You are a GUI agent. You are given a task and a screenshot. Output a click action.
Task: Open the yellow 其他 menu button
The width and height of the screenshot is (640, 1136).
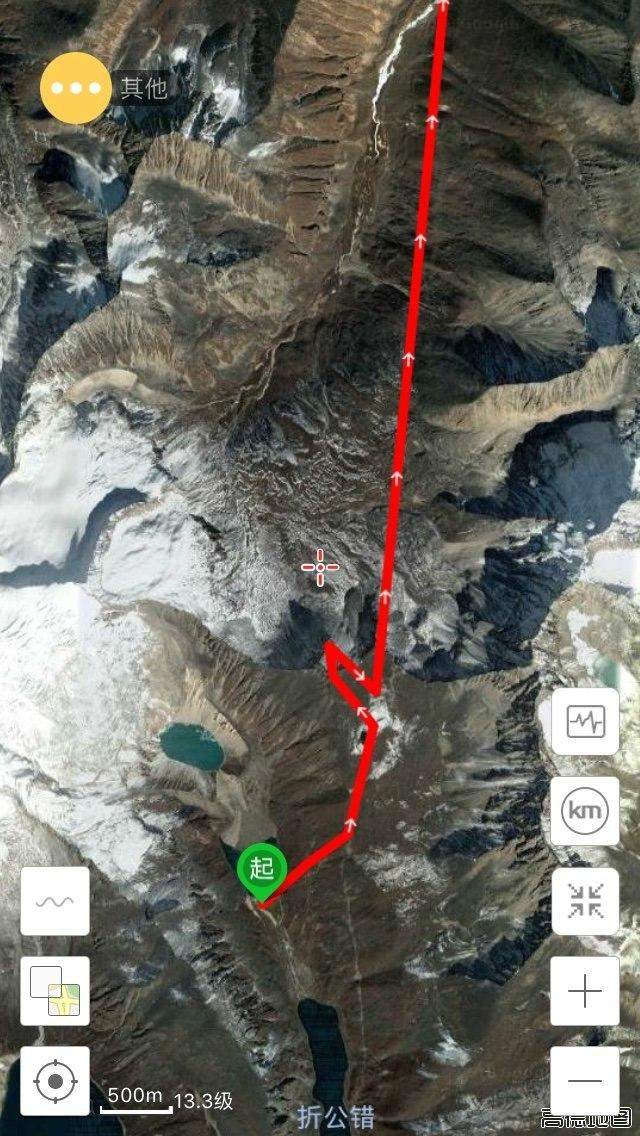(75, 88)
